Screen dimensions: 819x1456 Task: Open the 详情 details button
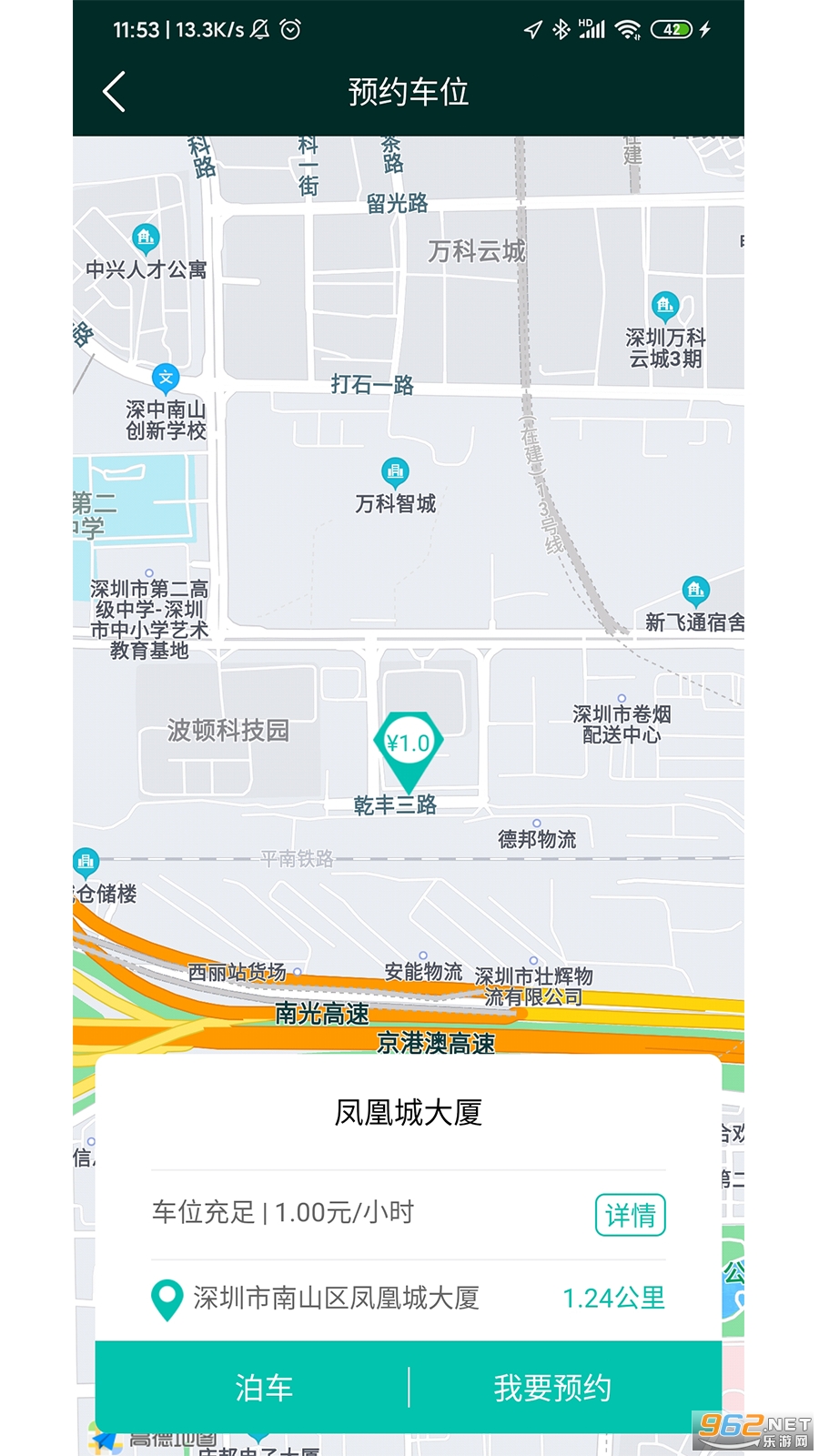pos(631,1215)
